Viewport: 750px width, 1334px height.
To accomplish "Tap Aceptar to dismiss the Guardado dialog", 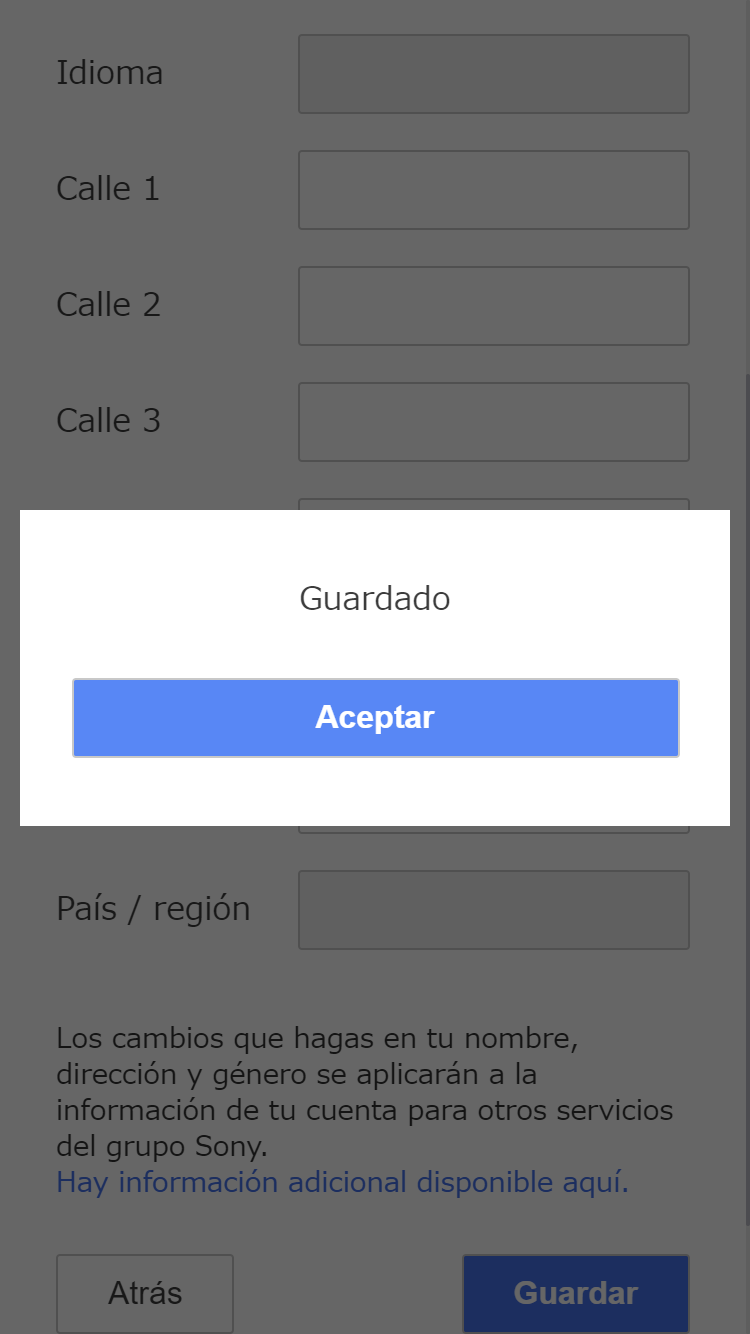I will pos(375,718).
